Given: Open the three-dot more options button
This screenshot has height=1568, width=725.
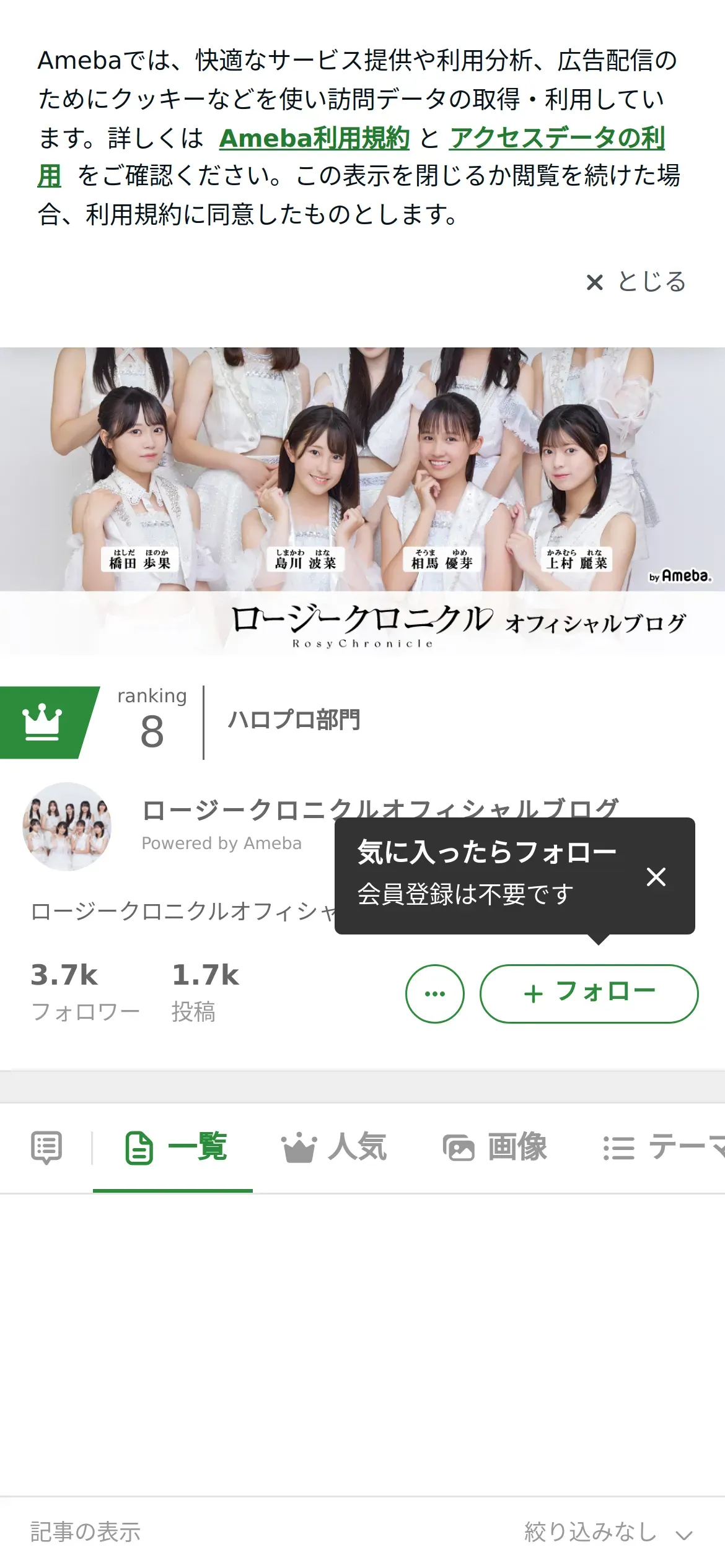Looking at the screenshot, I should pos(435,993).
